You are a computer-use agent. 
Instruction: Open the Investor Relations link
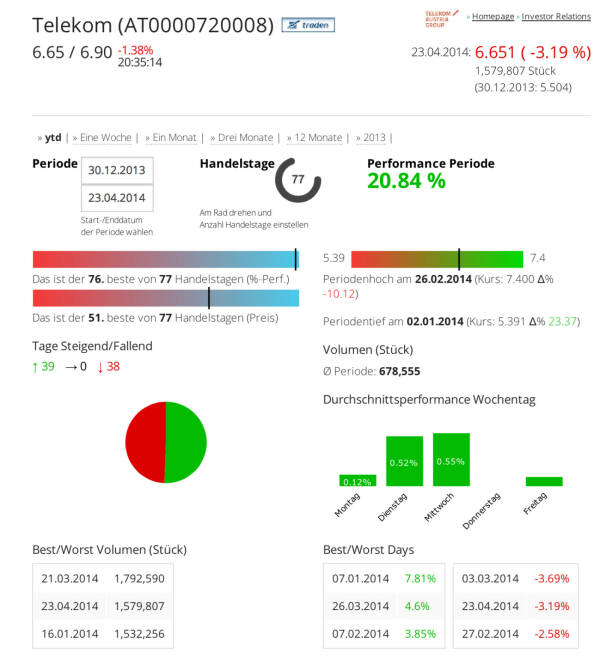coord(556,17)
